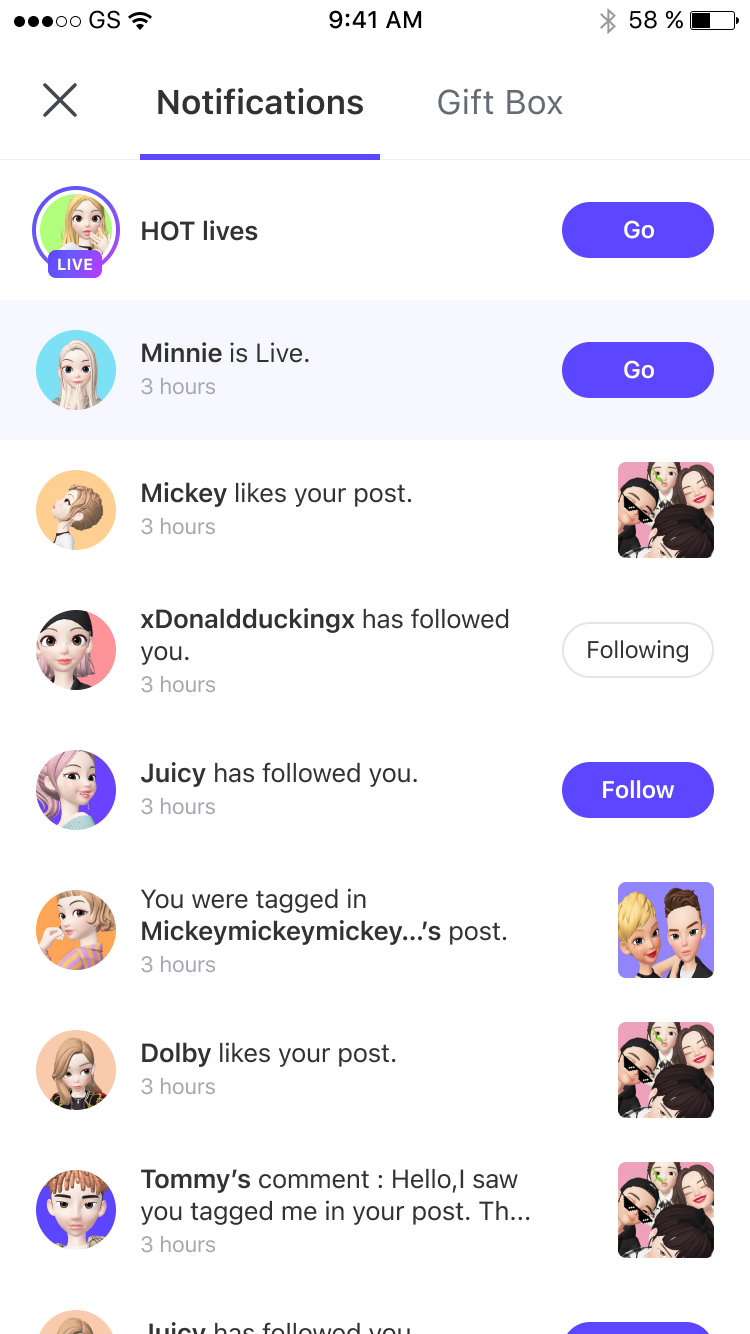The image size is (750, 1334).
Task: Tap Following button beside xDonaldduckingx
Action: click(x=638, y=650)
